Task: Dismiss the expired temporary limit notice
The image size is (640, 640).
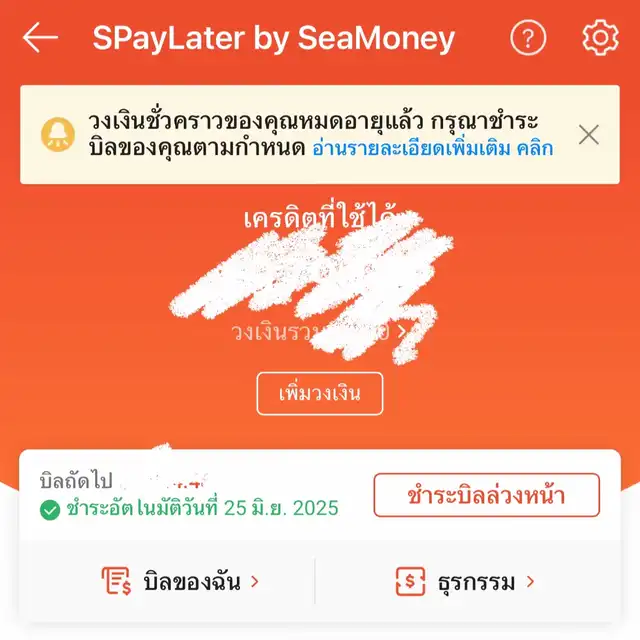Action: pos(589,135)
